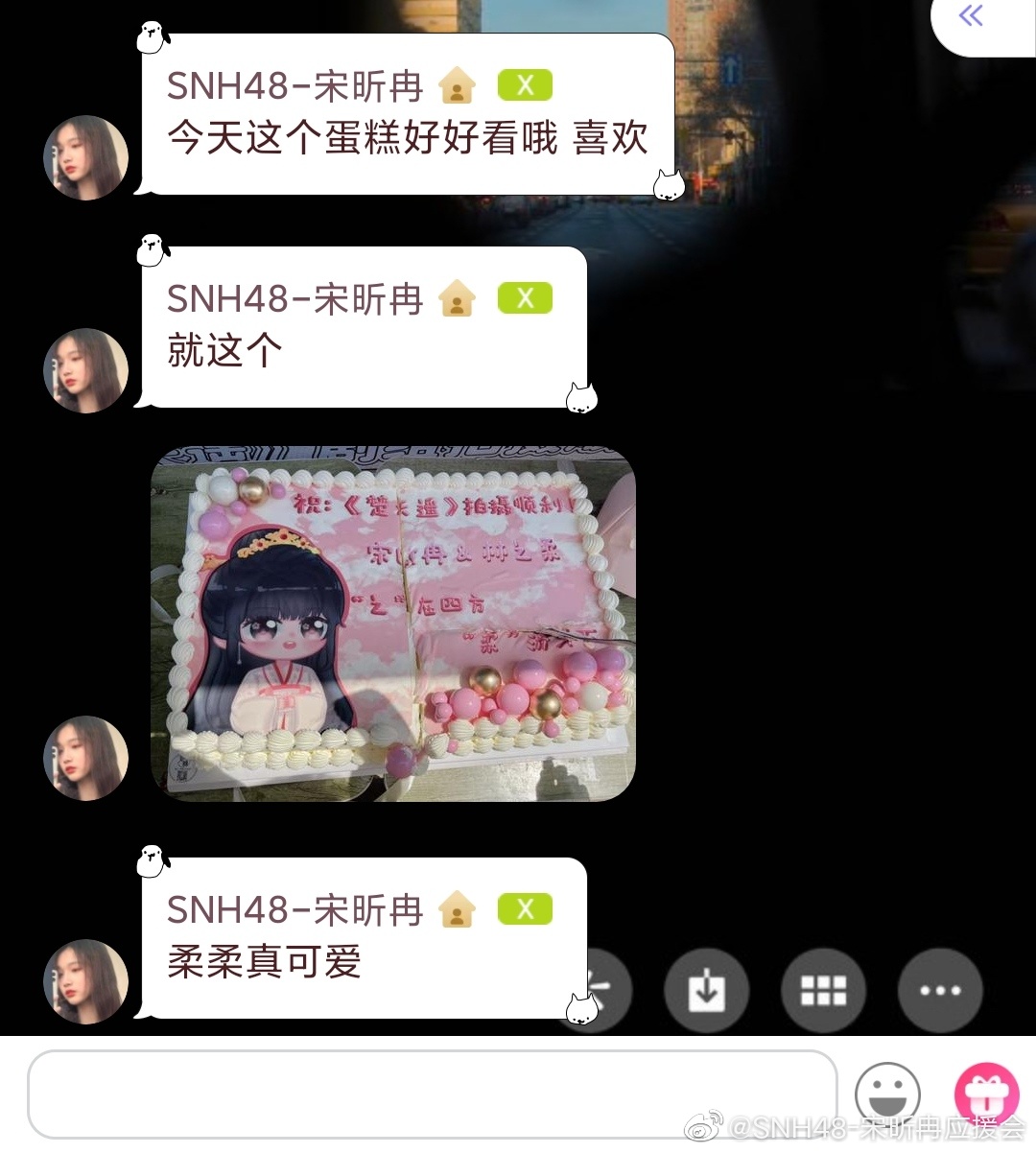Collapse the panel with the double-arrow button

point(971,16)
